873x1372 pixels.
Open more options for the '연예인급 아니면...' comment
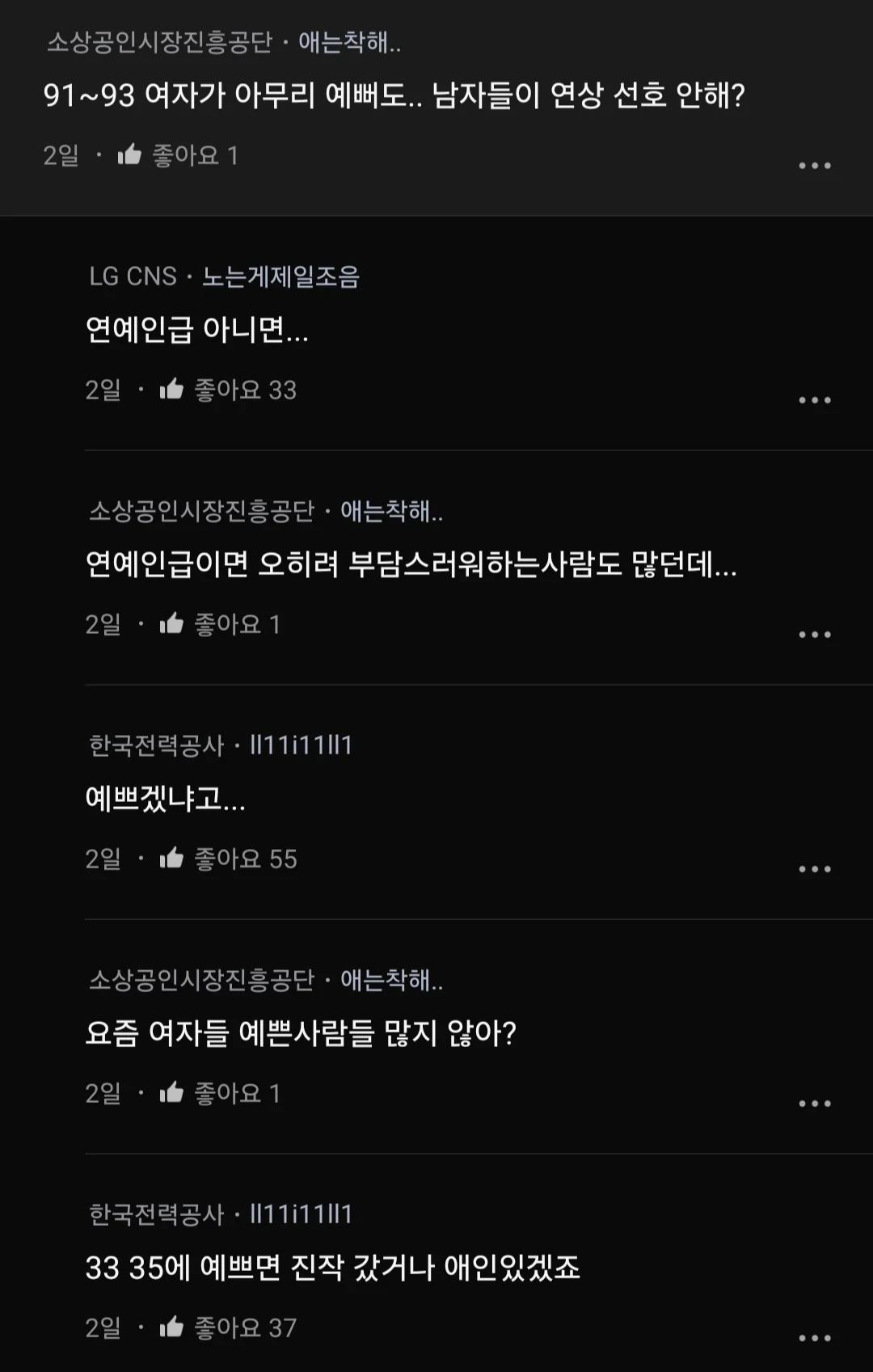click(x=814, y=400)
